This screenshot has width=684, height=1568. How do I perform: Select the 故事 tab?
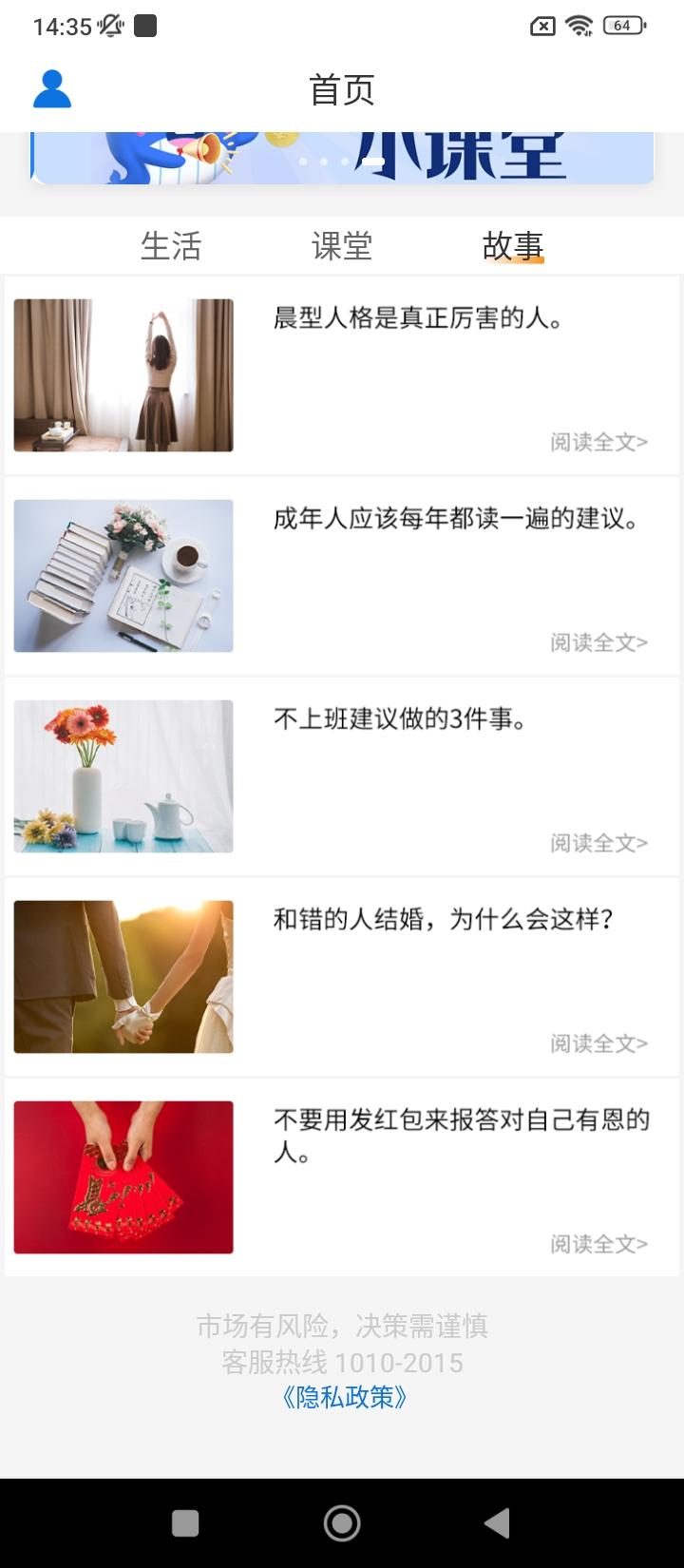pos(512,246)
